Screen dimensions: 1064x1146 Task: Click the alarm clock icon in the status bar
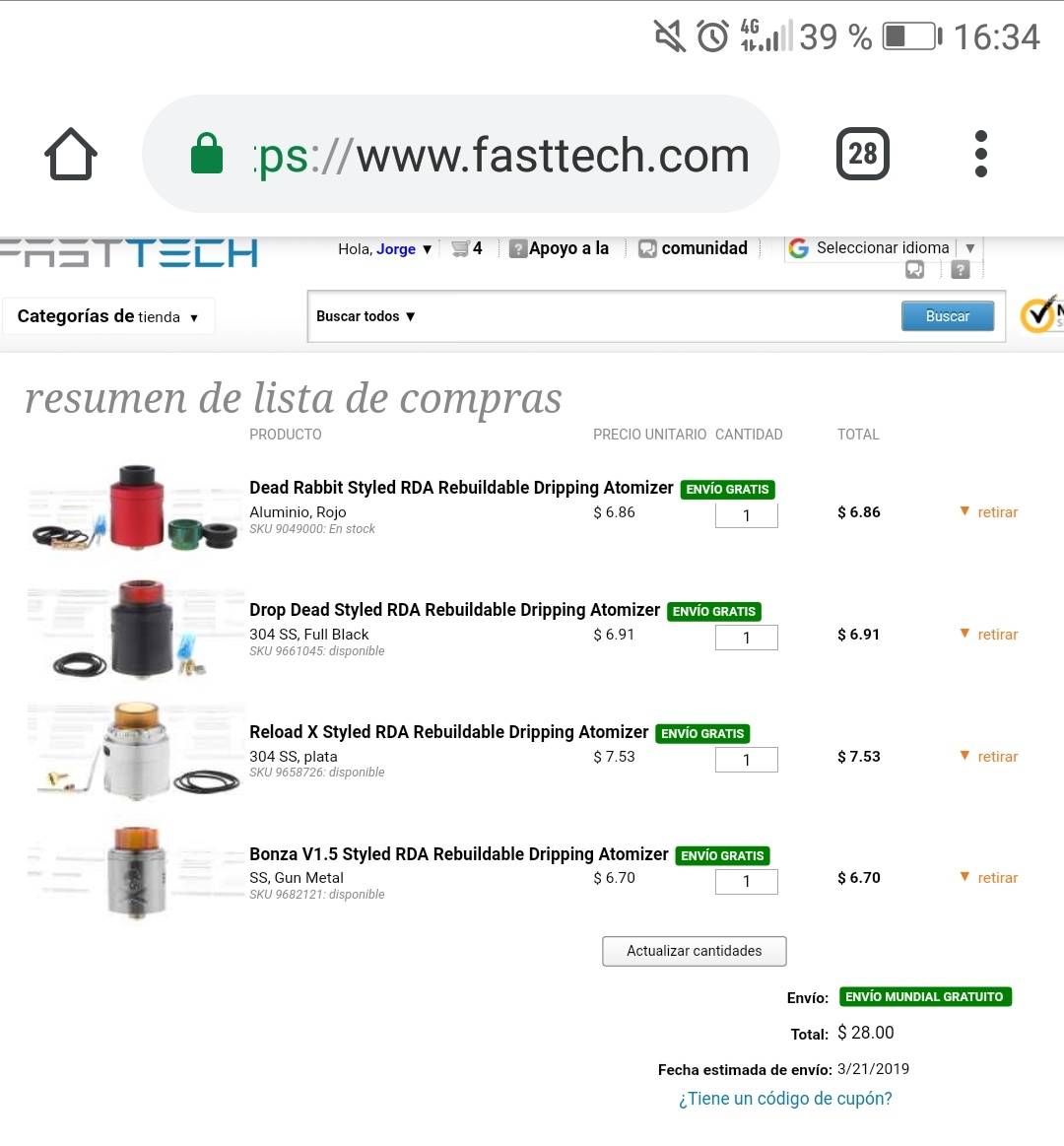click(x=712, y=35)
